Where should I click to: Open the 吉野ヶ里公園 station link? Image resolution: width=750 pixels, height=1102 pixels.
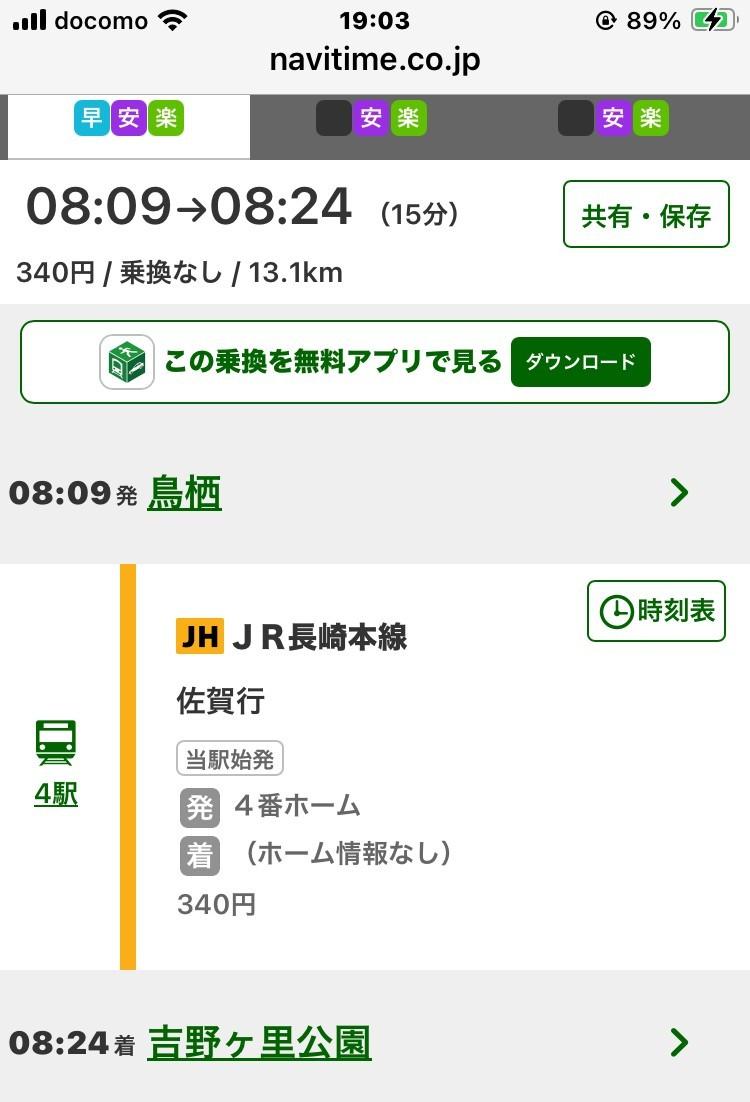tap(259, 1043)
